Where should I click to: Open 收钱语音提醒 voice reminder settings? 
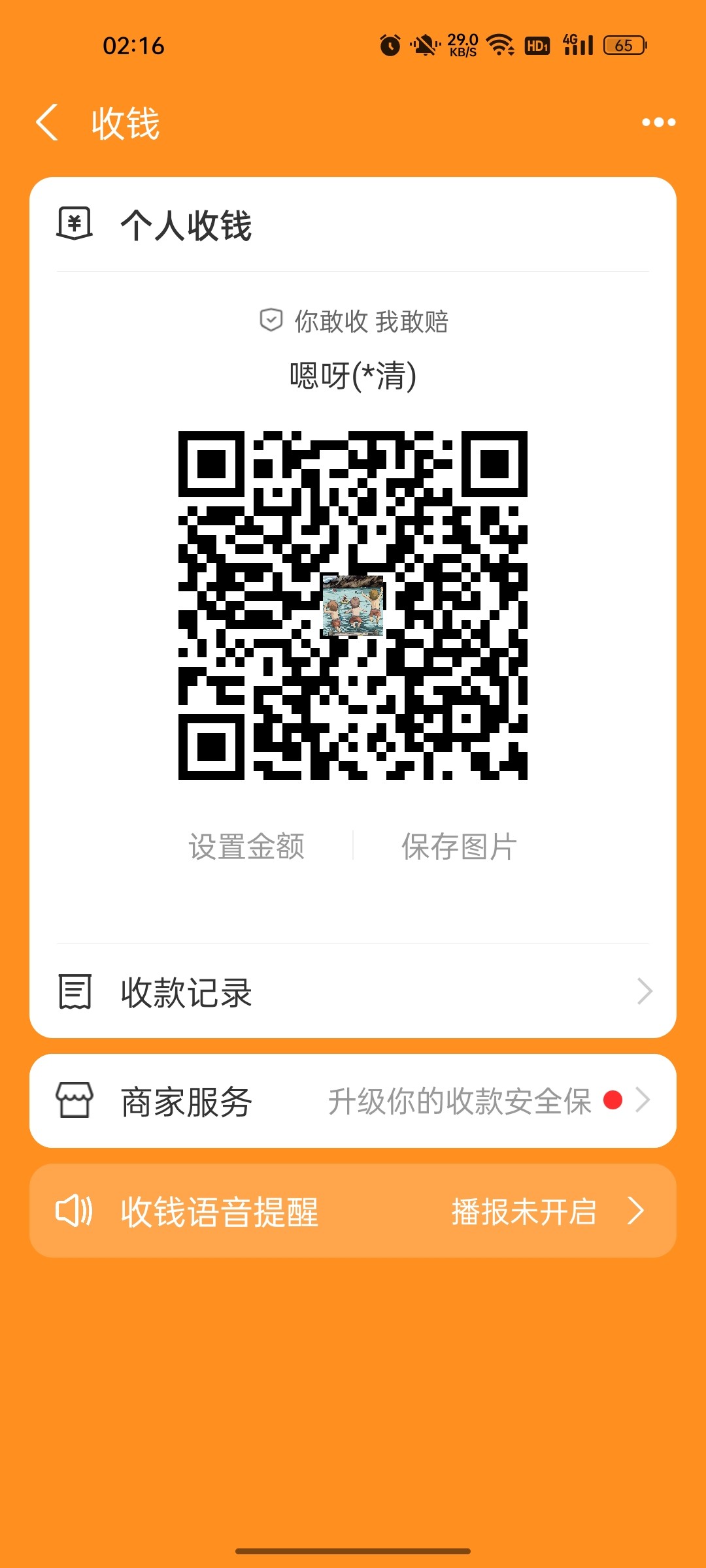coord(353,1211)
